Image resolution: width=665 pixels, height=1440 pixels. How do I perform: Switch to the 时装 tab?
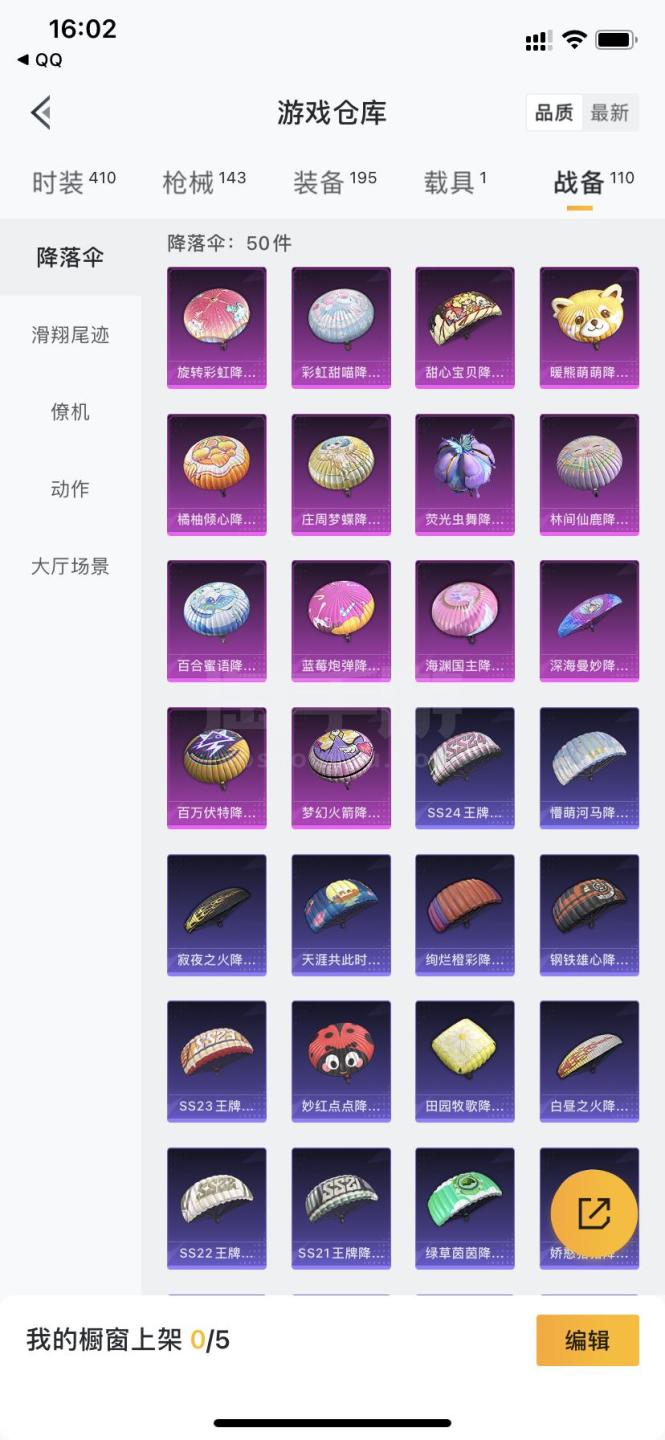73,182
